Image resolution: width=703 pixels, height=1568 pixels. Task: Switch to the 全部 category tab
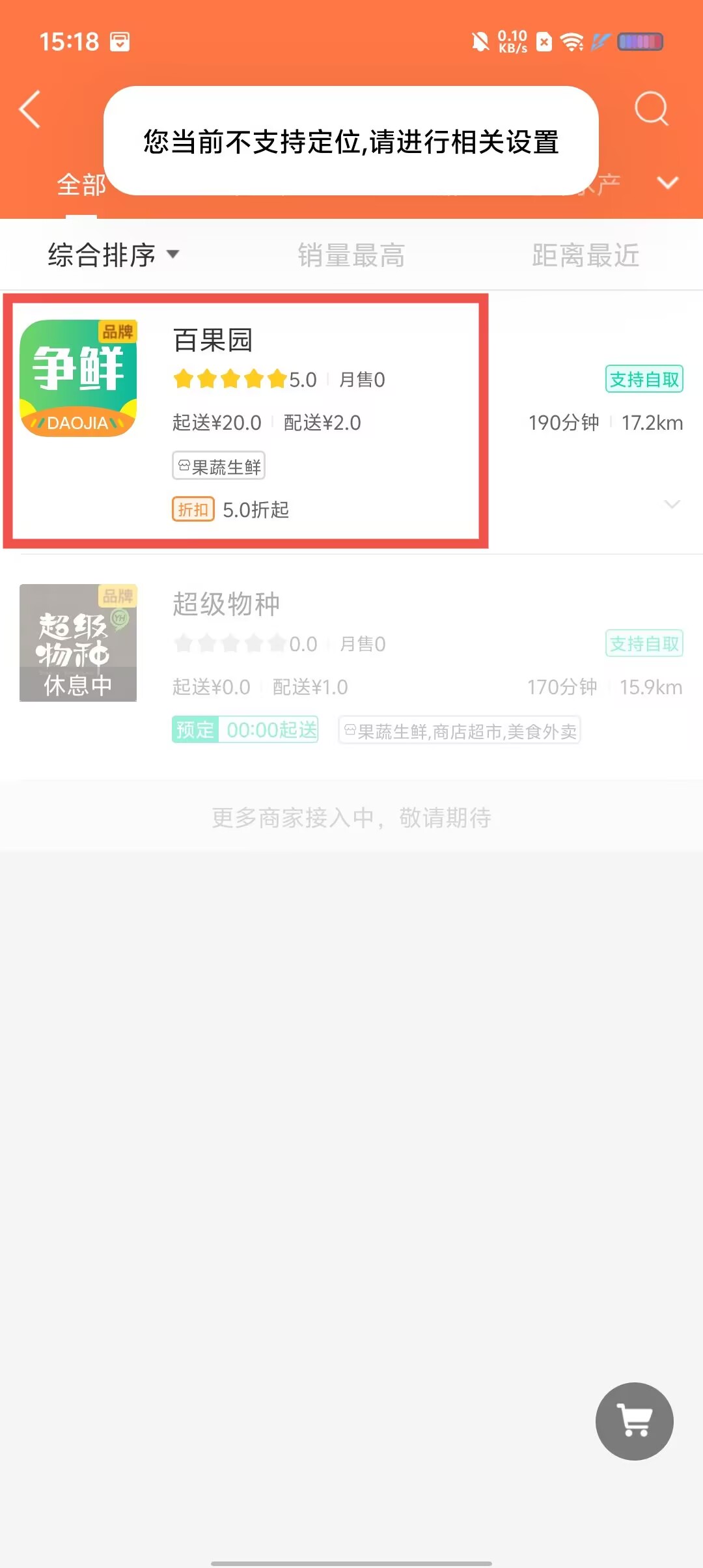(81, 186)
